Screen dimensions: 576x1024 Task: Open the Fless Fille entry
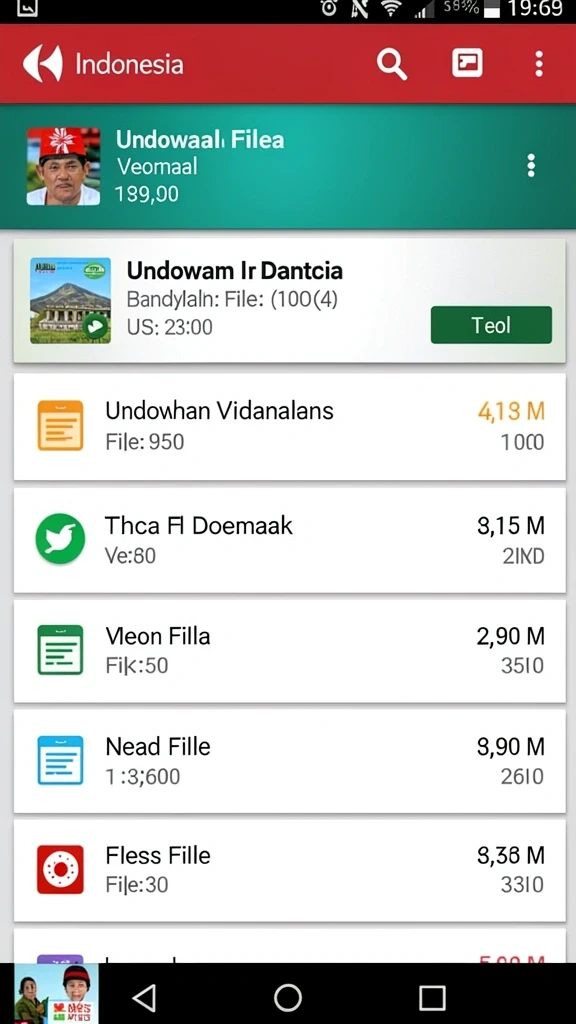(x=289, y=870)
